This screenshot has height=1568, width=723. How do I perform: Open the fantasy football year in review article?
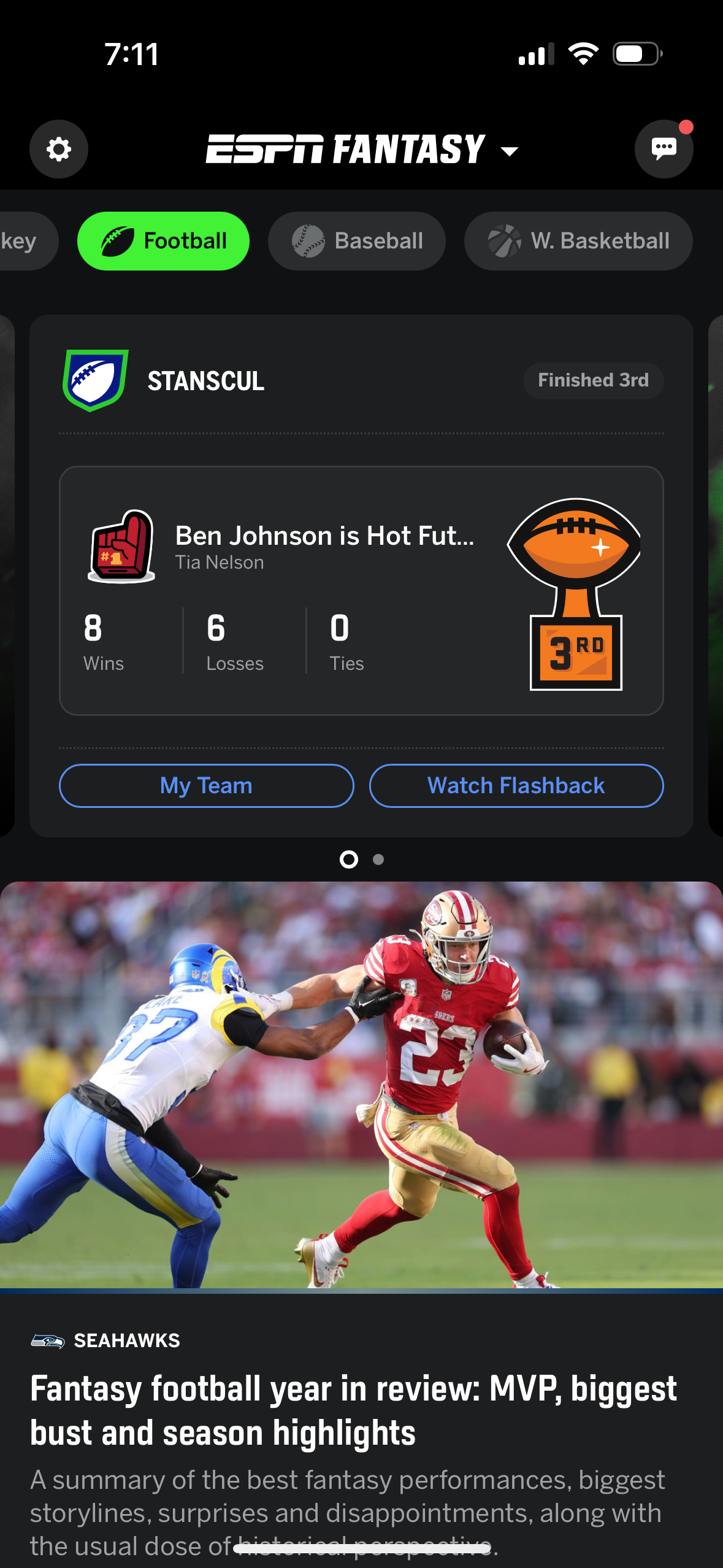point(353,1410)
